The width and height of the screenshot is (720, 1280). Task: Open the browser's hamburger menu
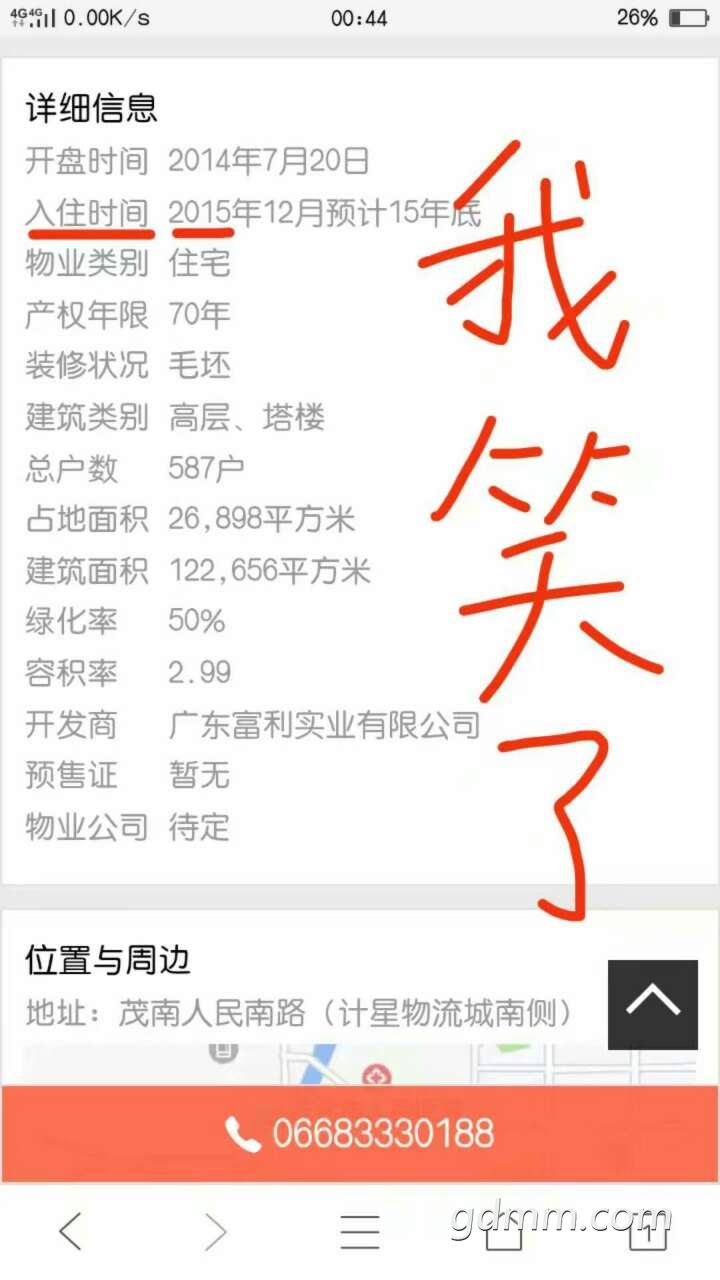360,1232
